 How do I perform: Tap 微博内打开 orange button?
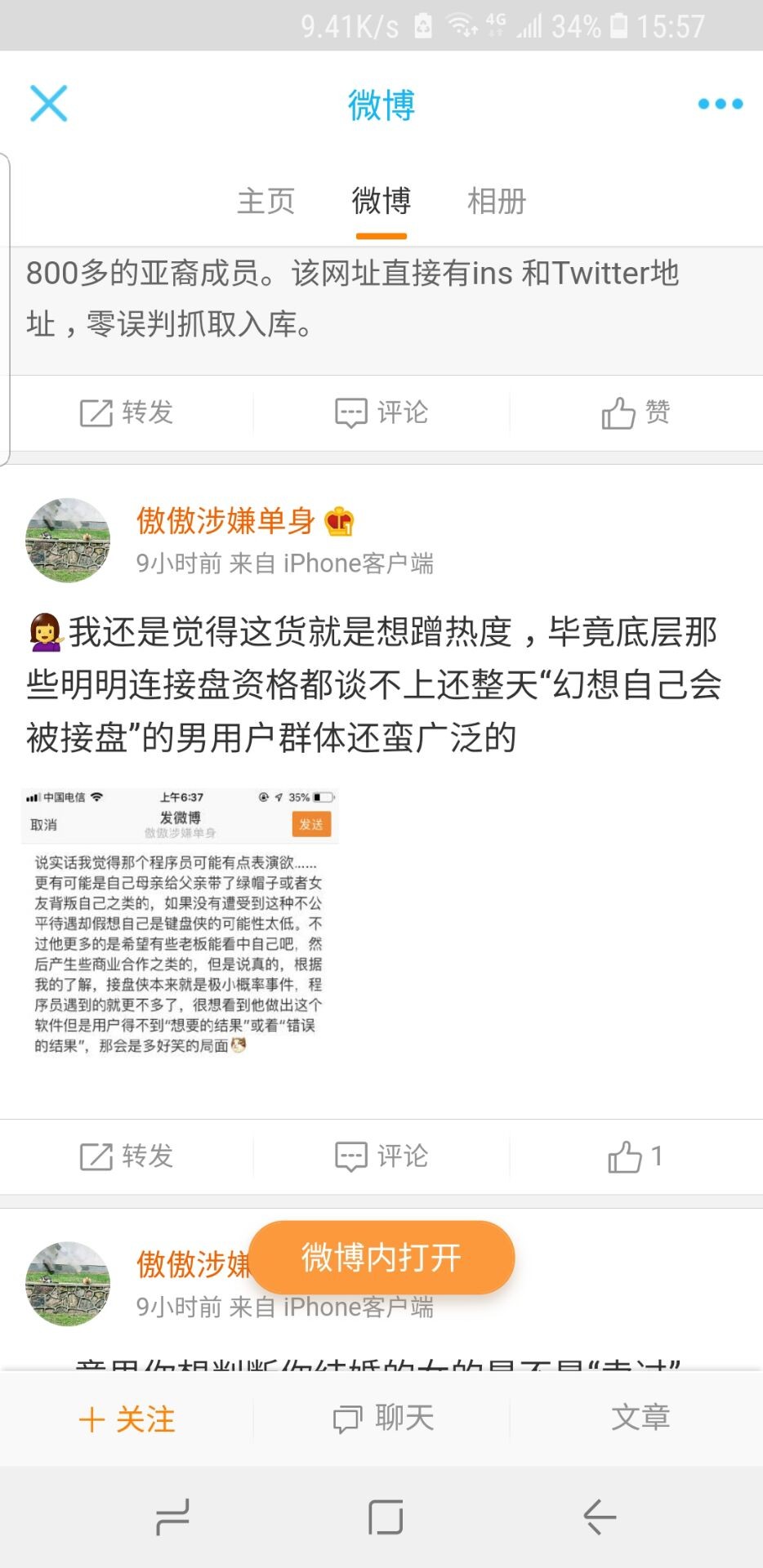[x=381, y=1258]
